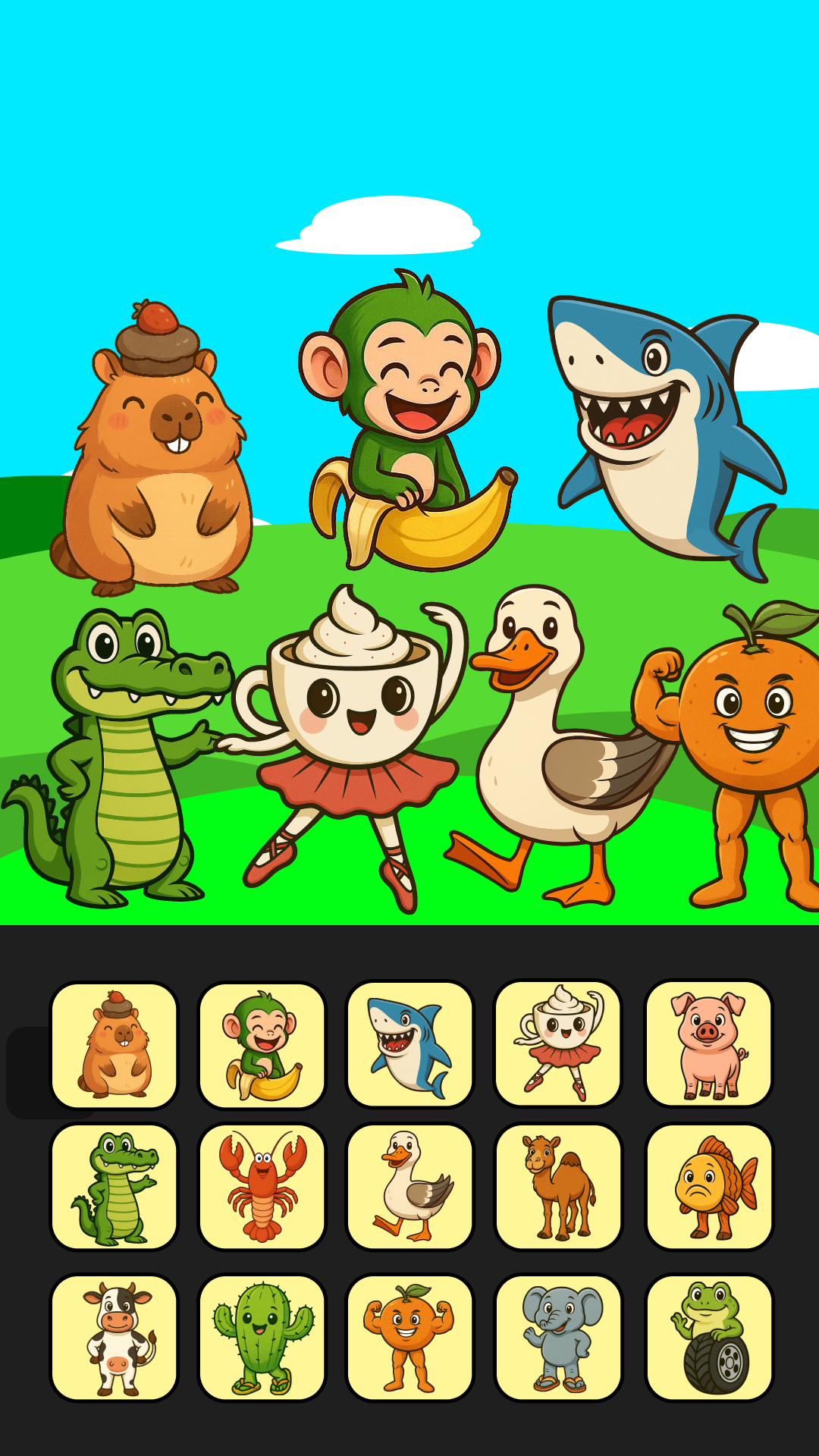Choose the cactus with sandals tile
This screenshot has width=819, height=1456.
(x=262, y=1338)
